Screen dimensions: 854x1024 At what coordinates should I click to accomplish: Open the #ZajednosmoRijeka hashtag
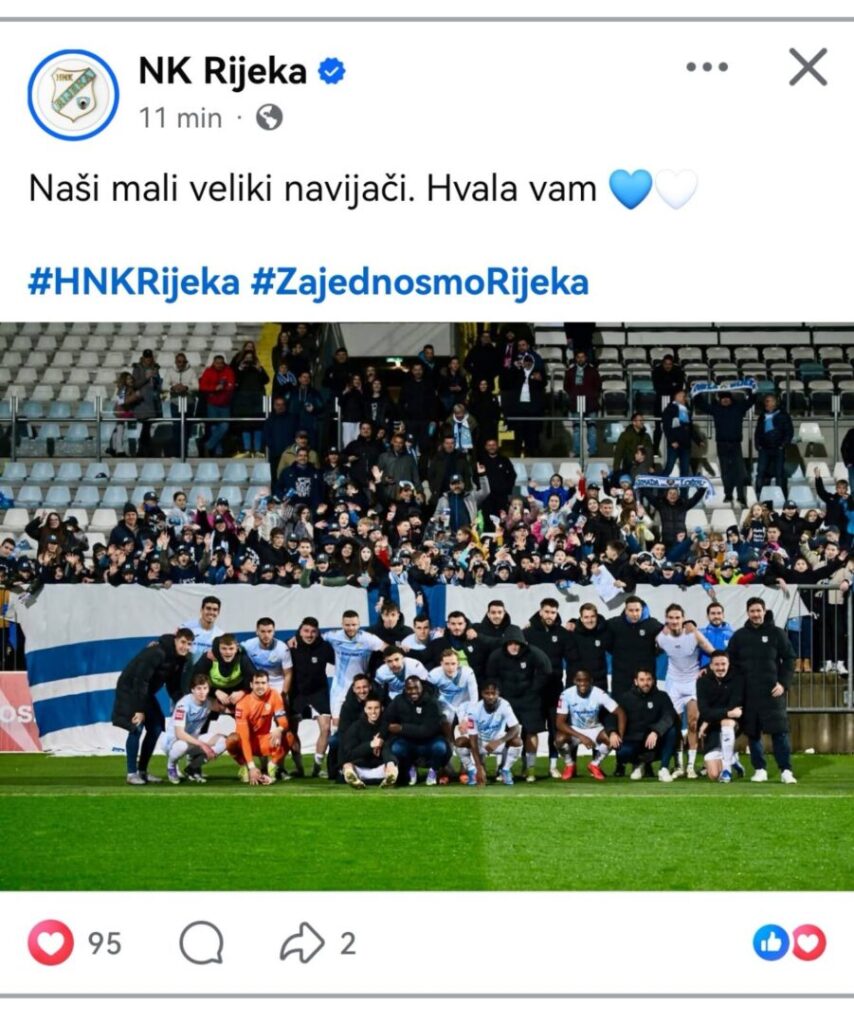click(x=419, y=282)
